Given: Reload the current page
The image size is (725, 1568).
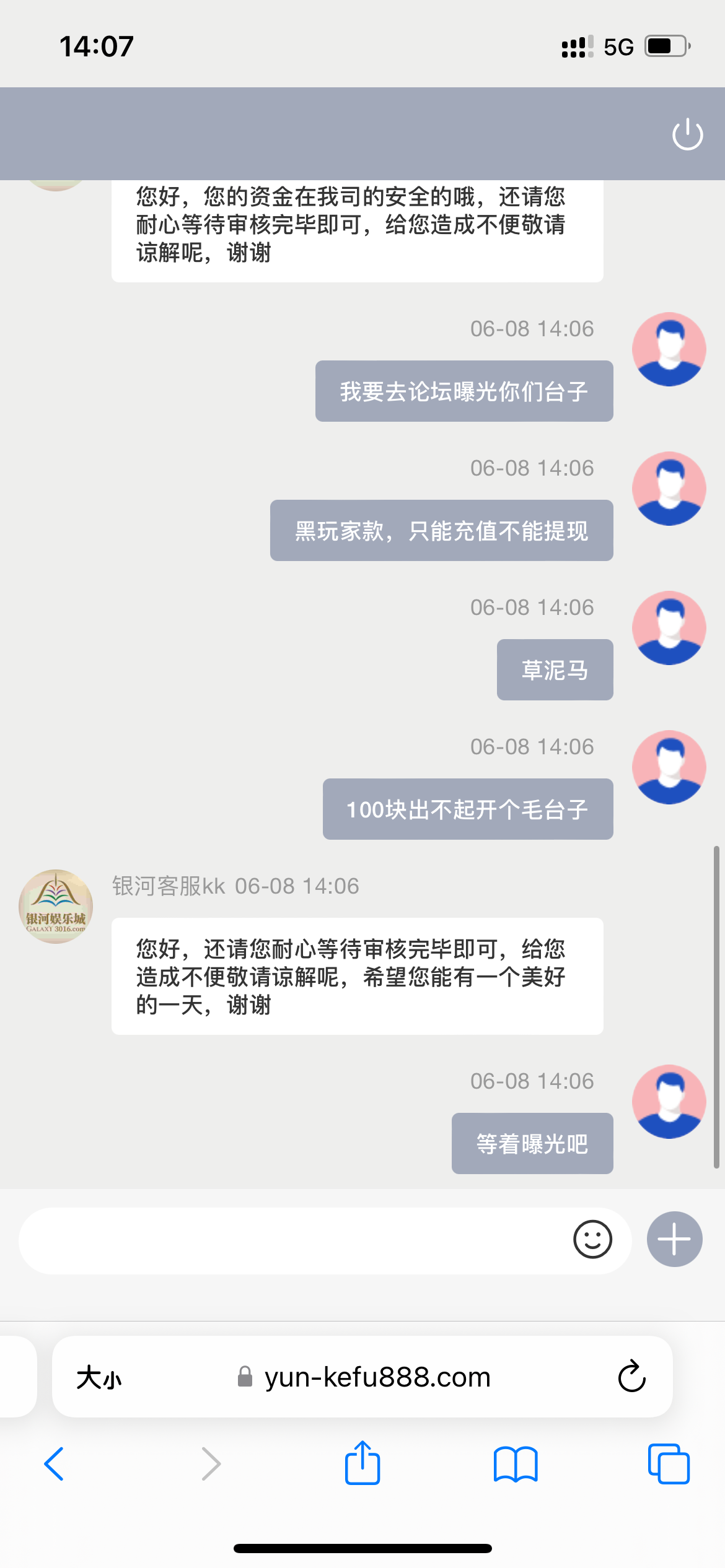Looking at the screenshot, I should pyautogui.click(x=631, y=1377).
